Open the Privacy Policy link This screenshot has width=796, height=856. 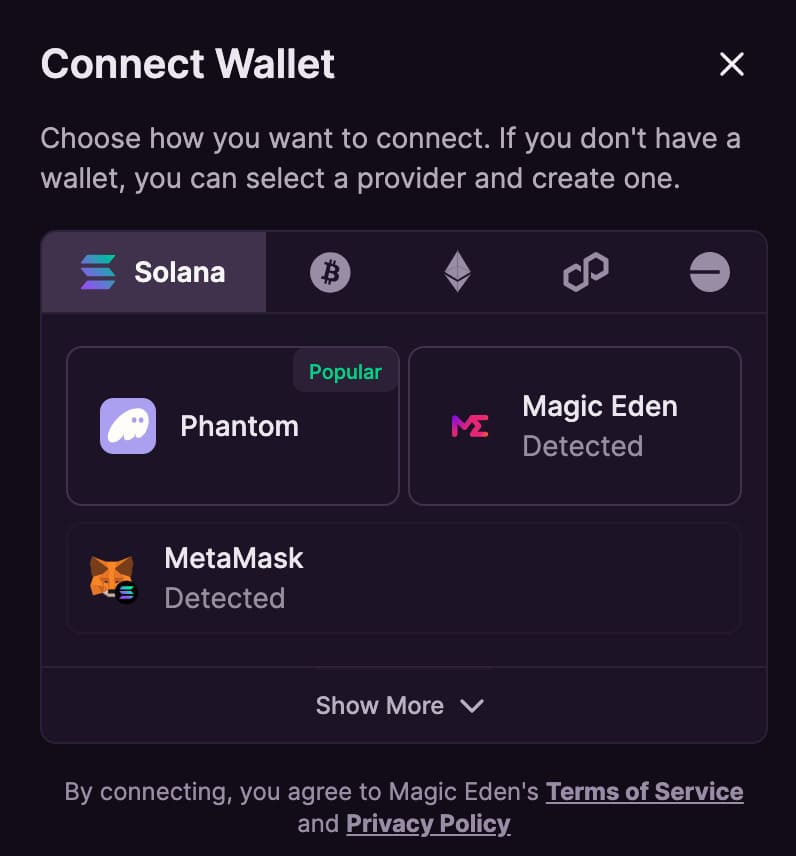pyautogui.click(x=428, y=824)
